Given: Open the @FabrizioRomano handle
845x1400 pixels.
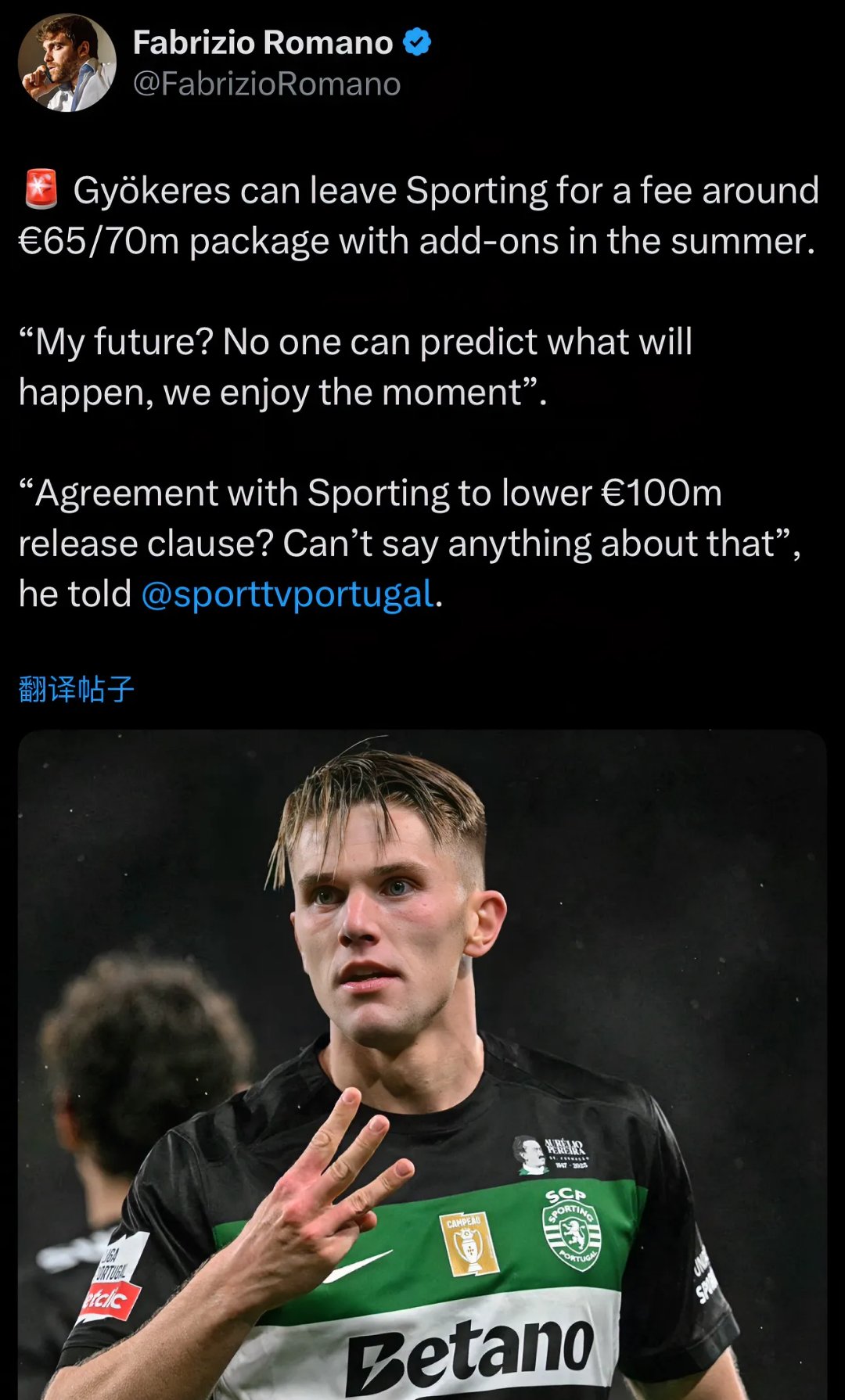Looking at the screenshot, I should [x=267, y=84].
